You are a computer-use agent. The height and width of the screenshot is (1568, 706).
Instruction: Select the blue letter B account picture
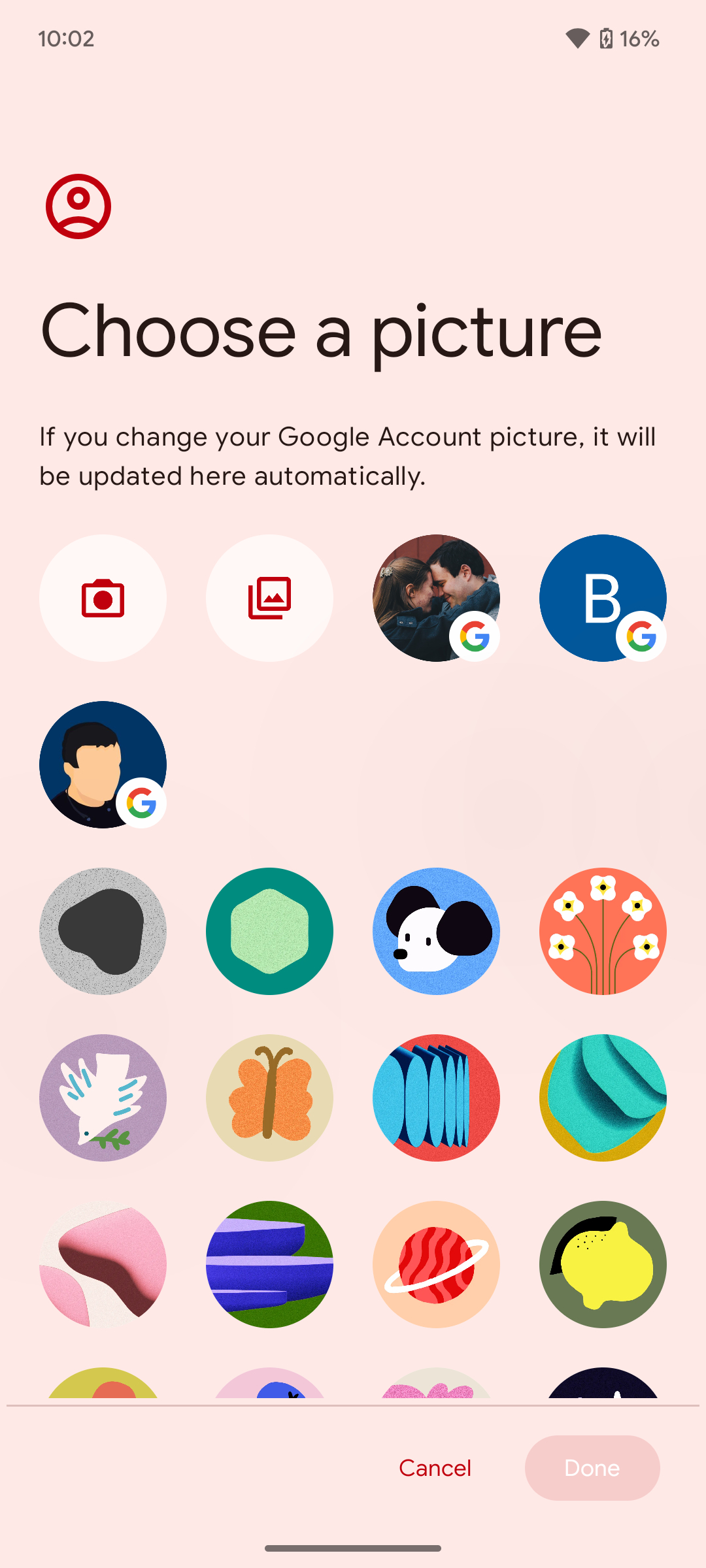click(x=603, y=598)
